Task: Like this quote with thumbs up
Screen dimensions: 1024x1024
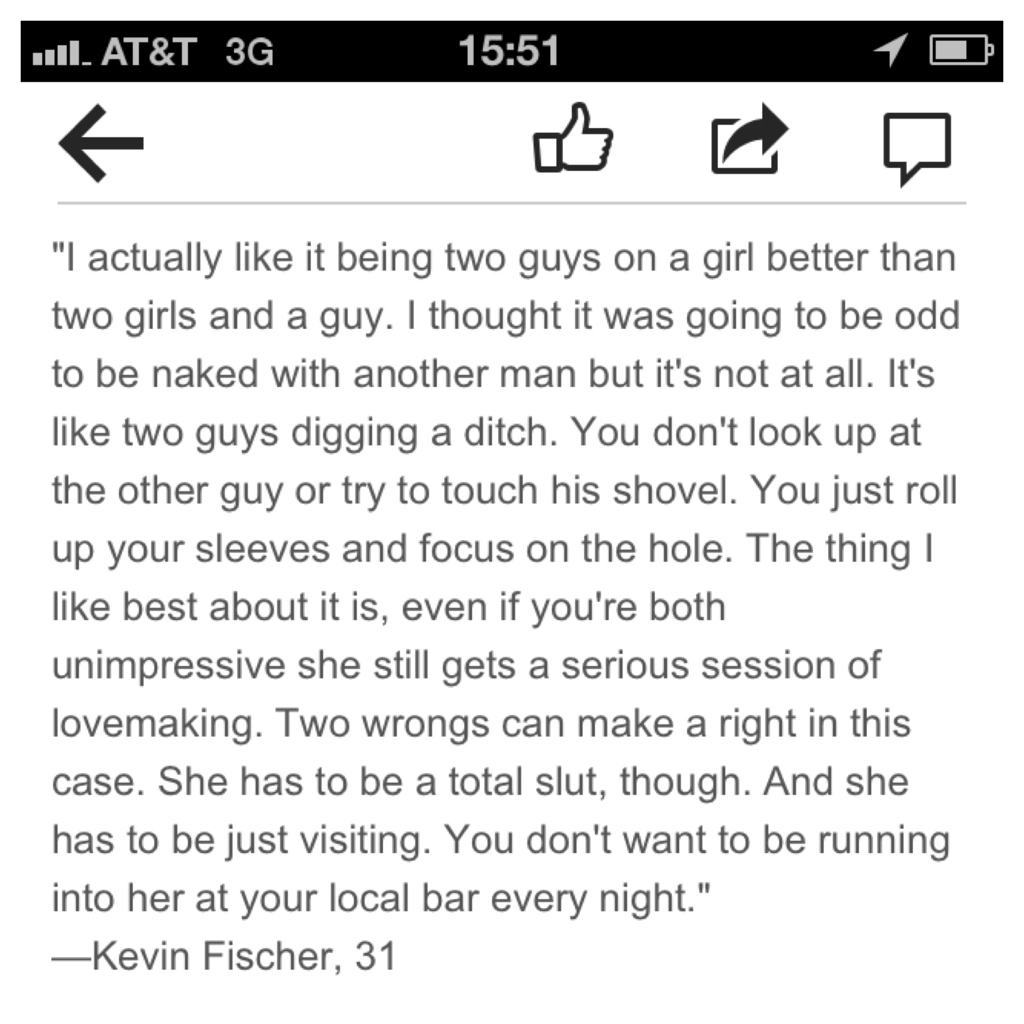Action: [x=572, y=143]
